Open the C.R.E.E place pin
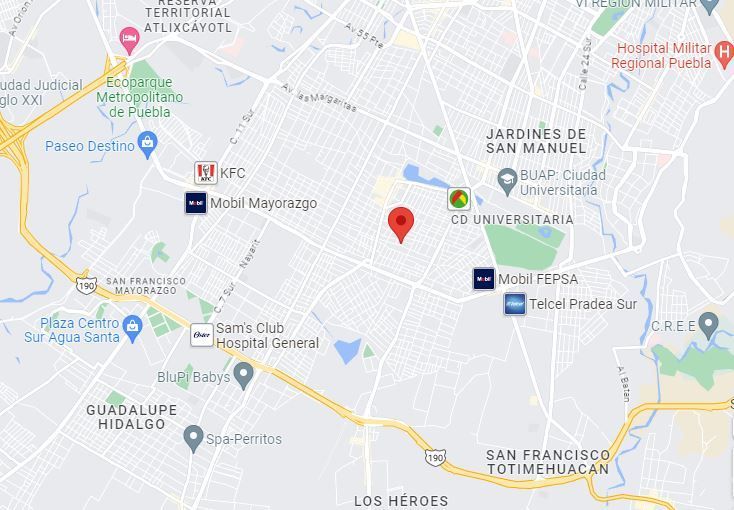734x510 pixels. [708, 325]
